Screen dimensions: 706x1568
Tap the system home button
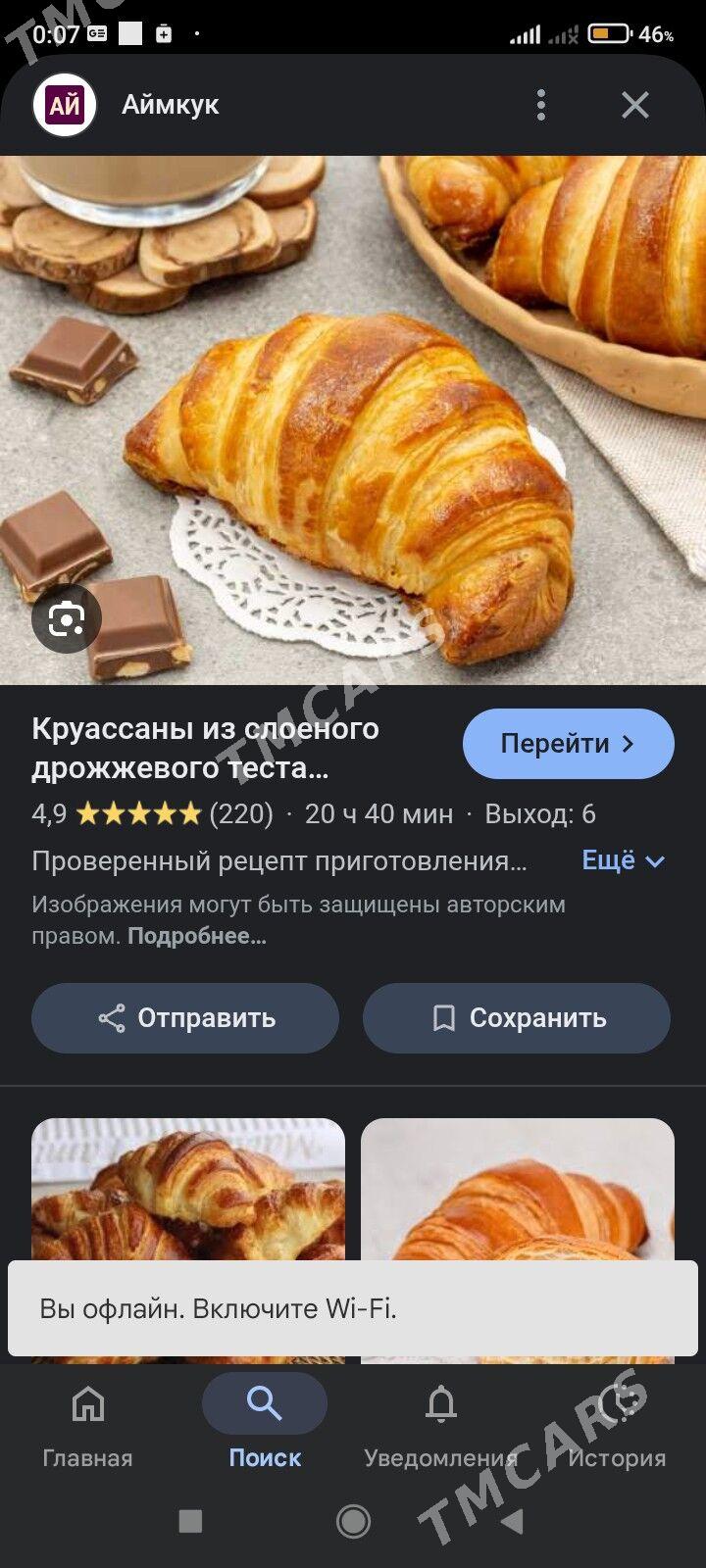[353, 1521]
